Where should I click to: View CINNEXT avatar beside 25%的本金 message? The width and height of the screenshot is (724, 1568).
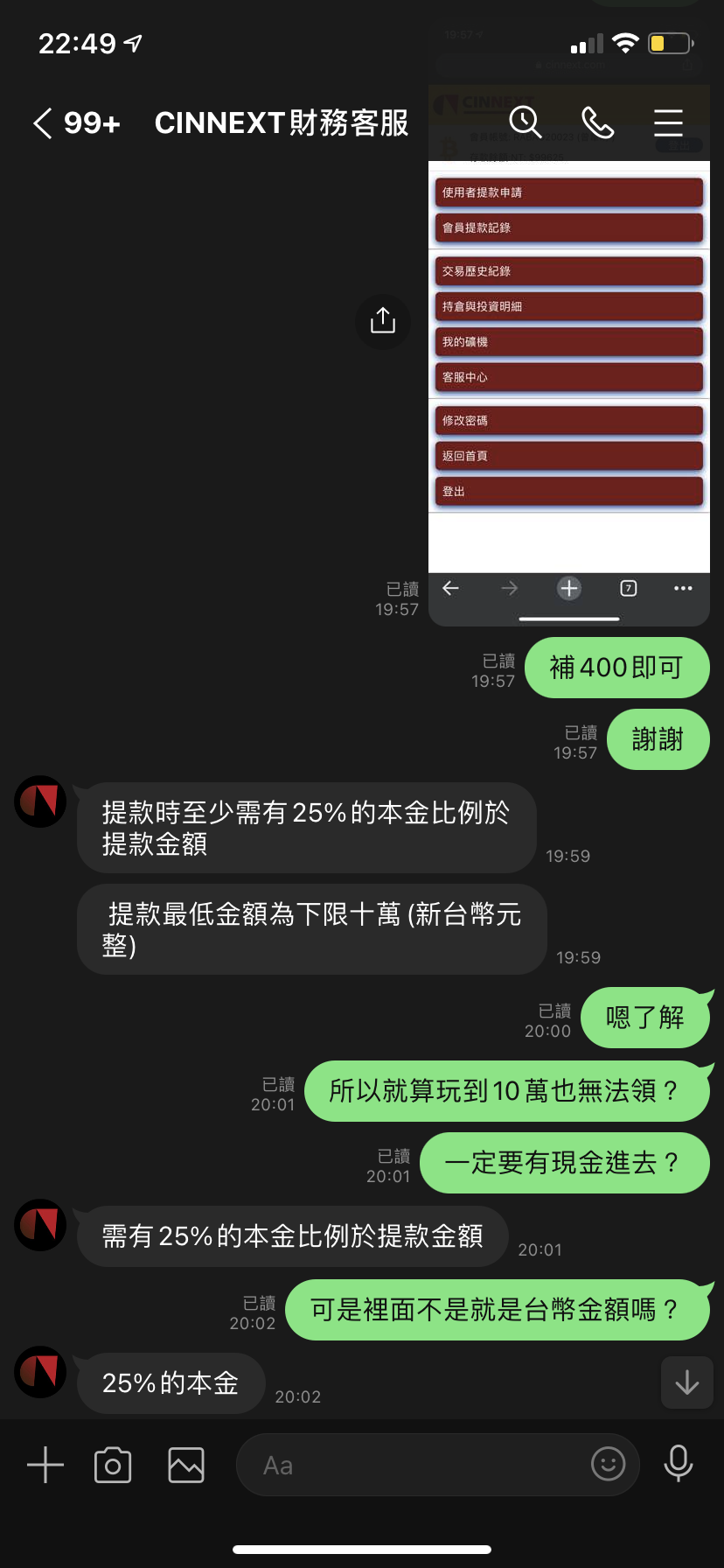click(x=40, y=1372)
